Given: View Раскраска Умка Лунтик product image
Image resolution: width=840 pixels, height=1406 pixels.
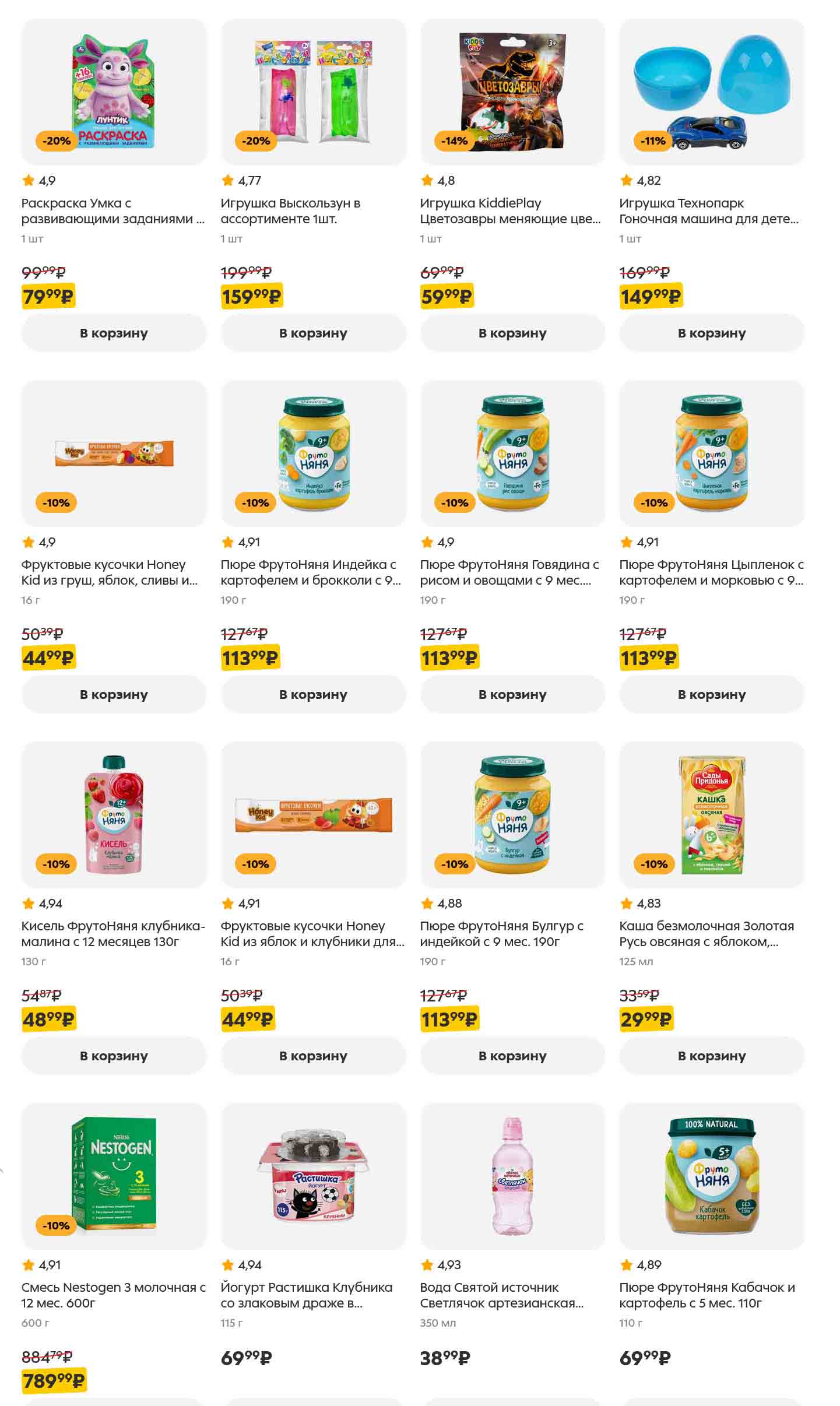Looking at the screenshot, I should point(114,92).
